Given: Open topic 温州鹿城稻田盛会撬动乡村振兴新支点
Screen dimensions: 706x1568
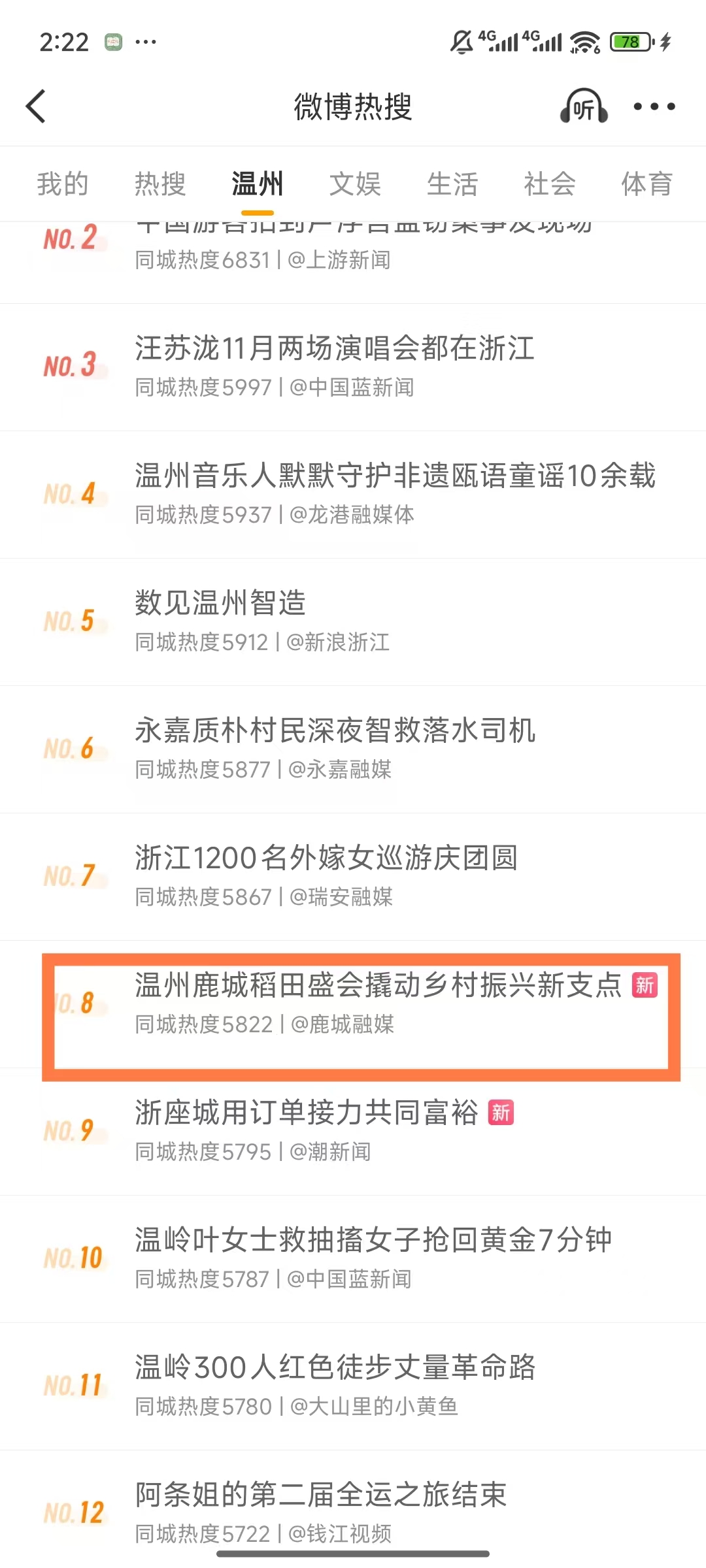Looking at the screenshot, I should (378, 985).
